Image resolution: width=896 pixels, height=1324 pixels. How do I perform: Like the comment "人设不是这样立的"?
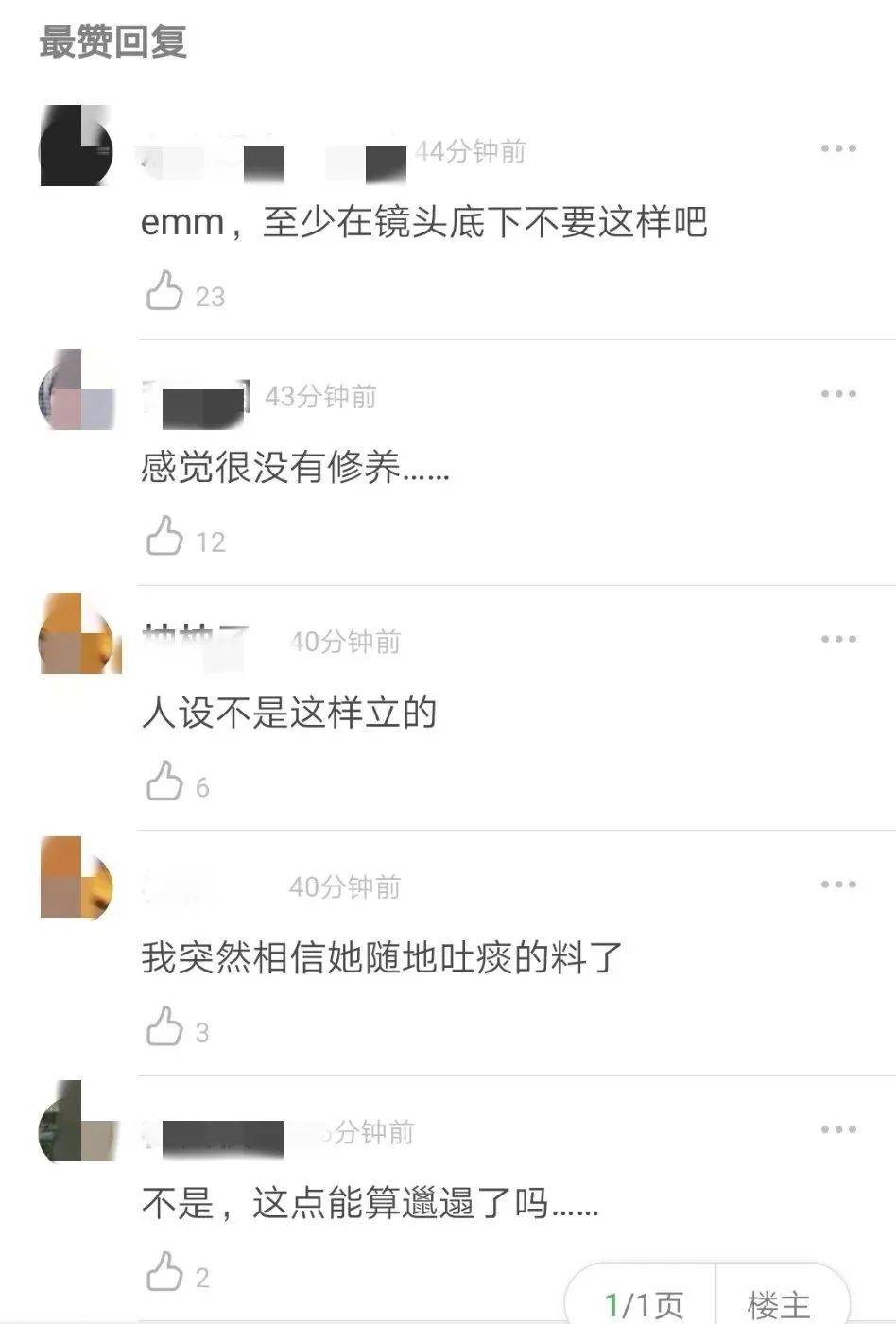[164, 782]
